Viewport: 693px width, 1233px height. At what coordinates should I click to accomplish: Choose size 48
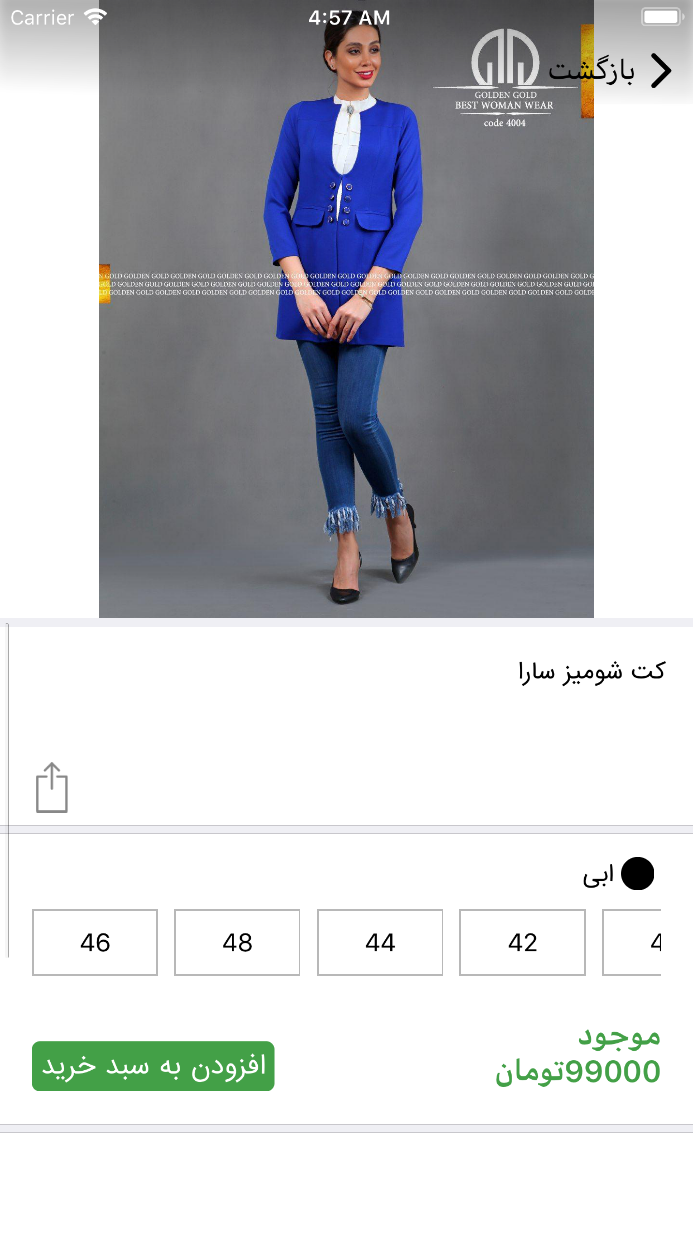point(237,942)
